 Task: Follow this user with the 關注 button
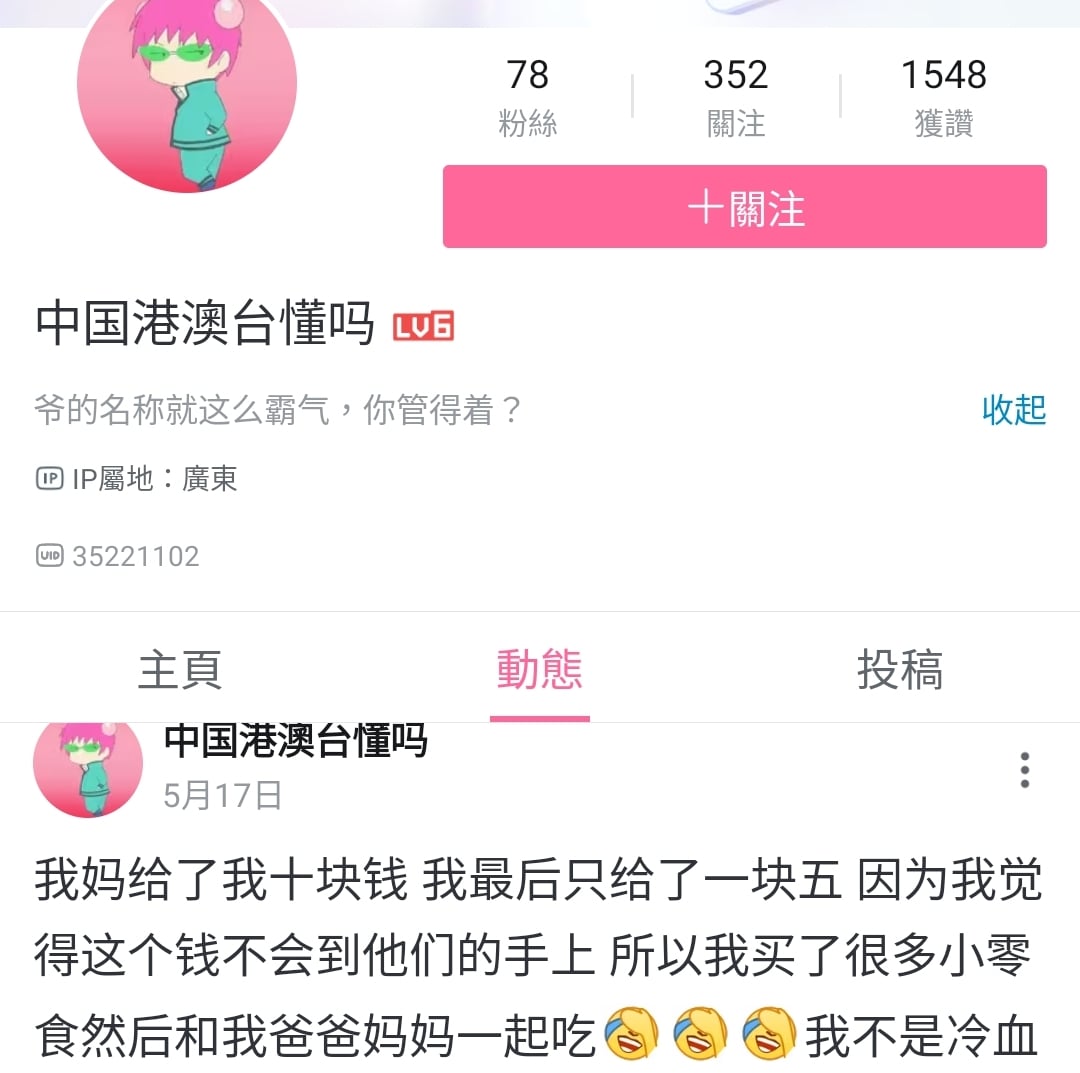744,207
